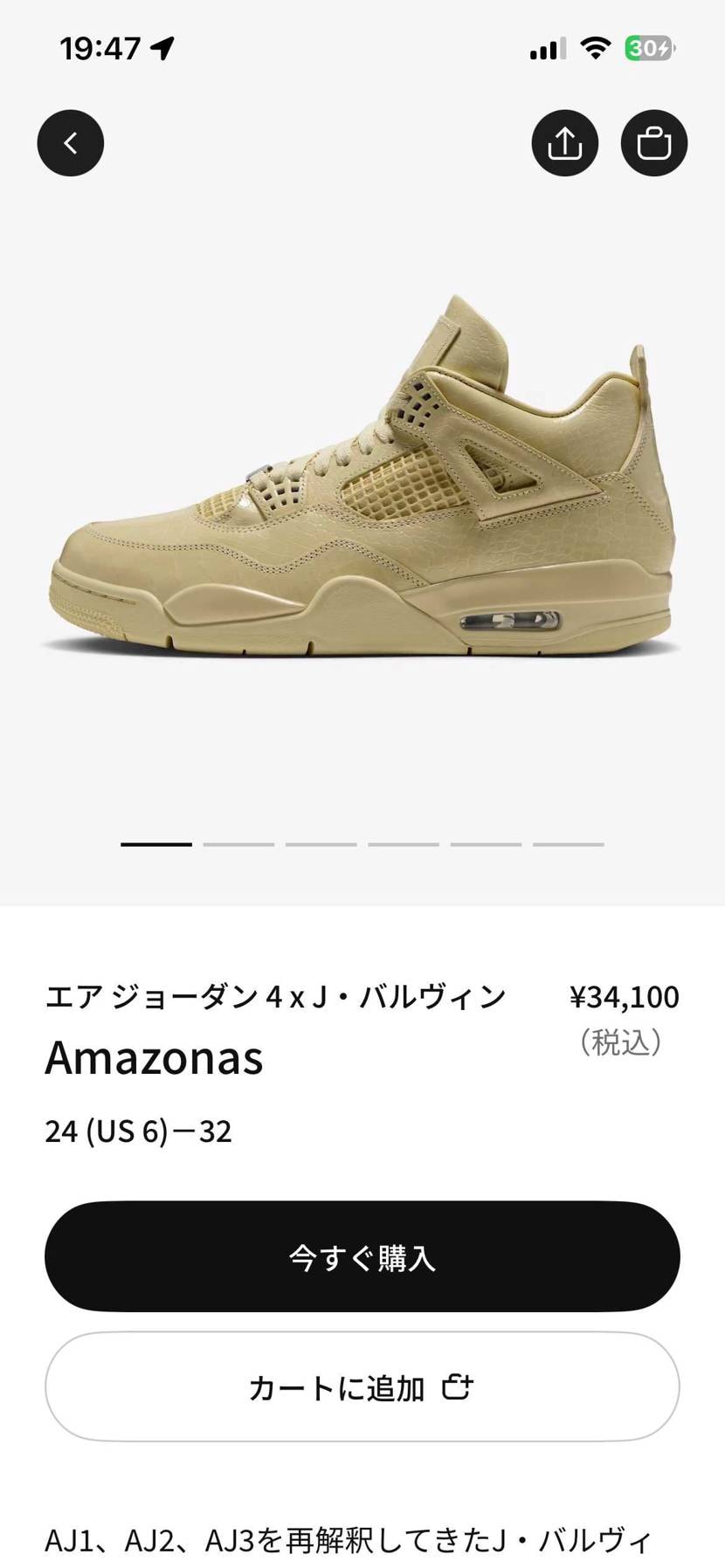Image resolution: width=725 pixels, height=1568 pixels.
Task: Open the shopping bag
Action: [x=654, y=142]
